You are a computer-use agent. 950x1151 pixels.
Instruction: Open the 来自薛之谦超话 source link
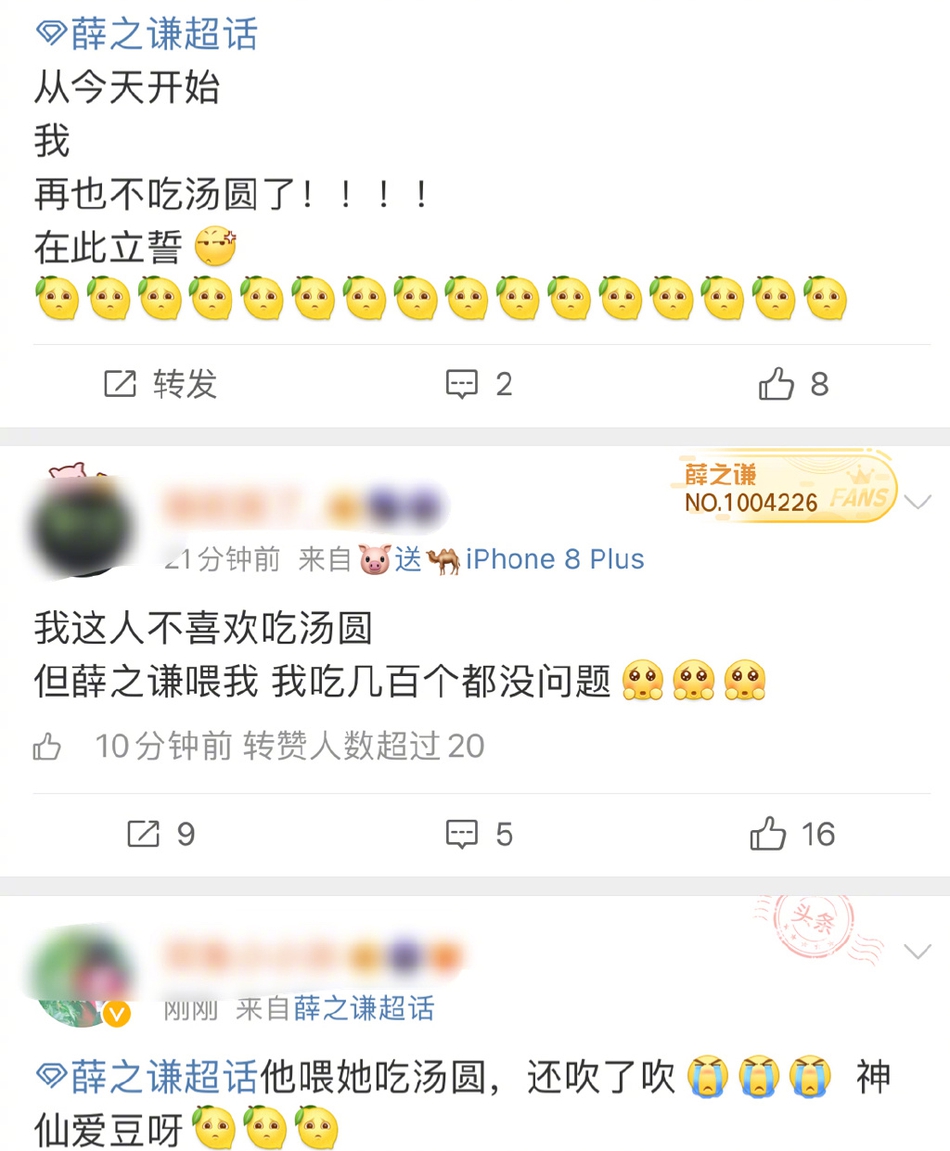[364, 1008]
